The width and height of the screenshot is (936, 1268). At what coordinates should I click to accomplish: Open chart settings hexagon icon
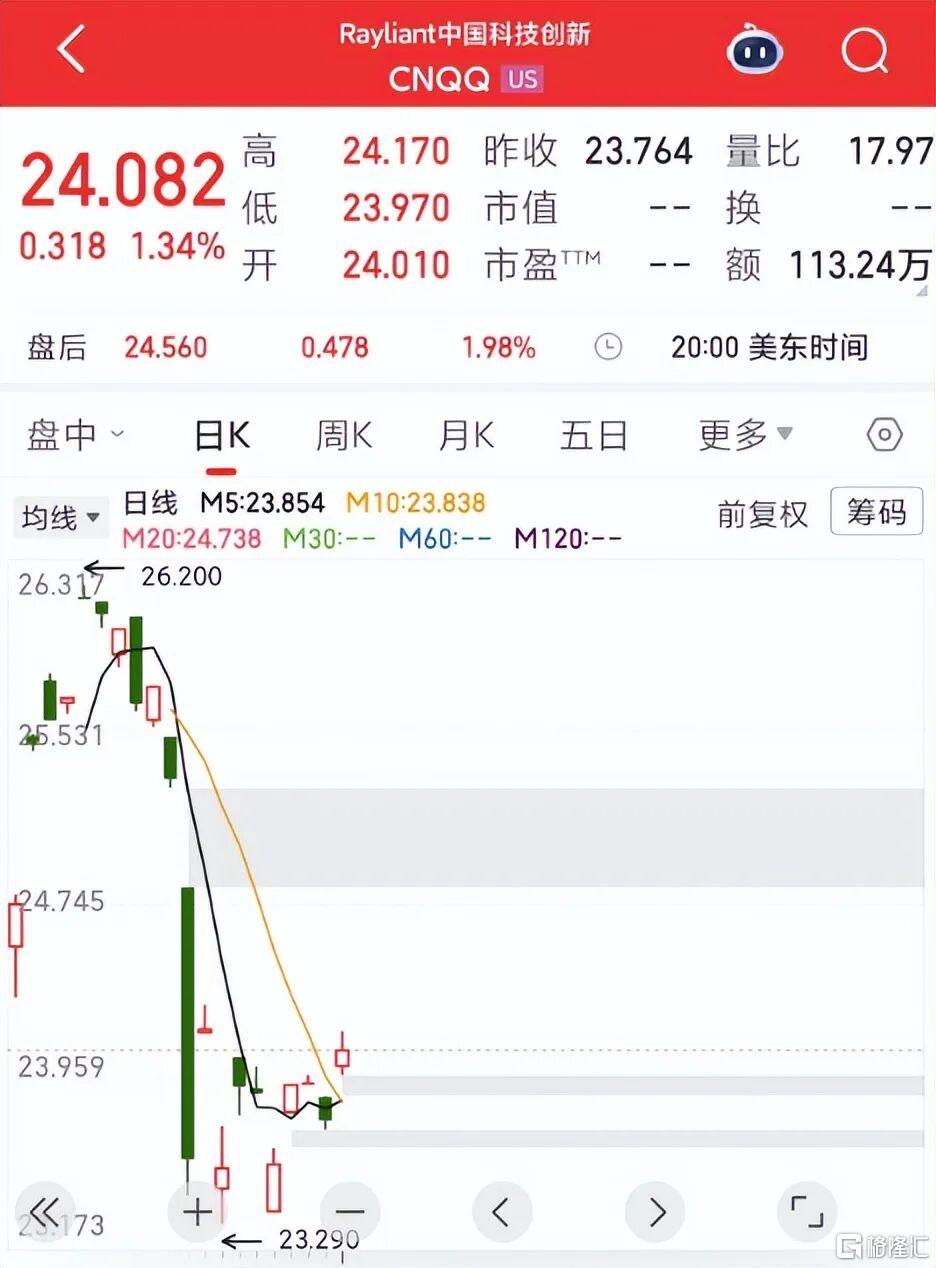point(884,435)
